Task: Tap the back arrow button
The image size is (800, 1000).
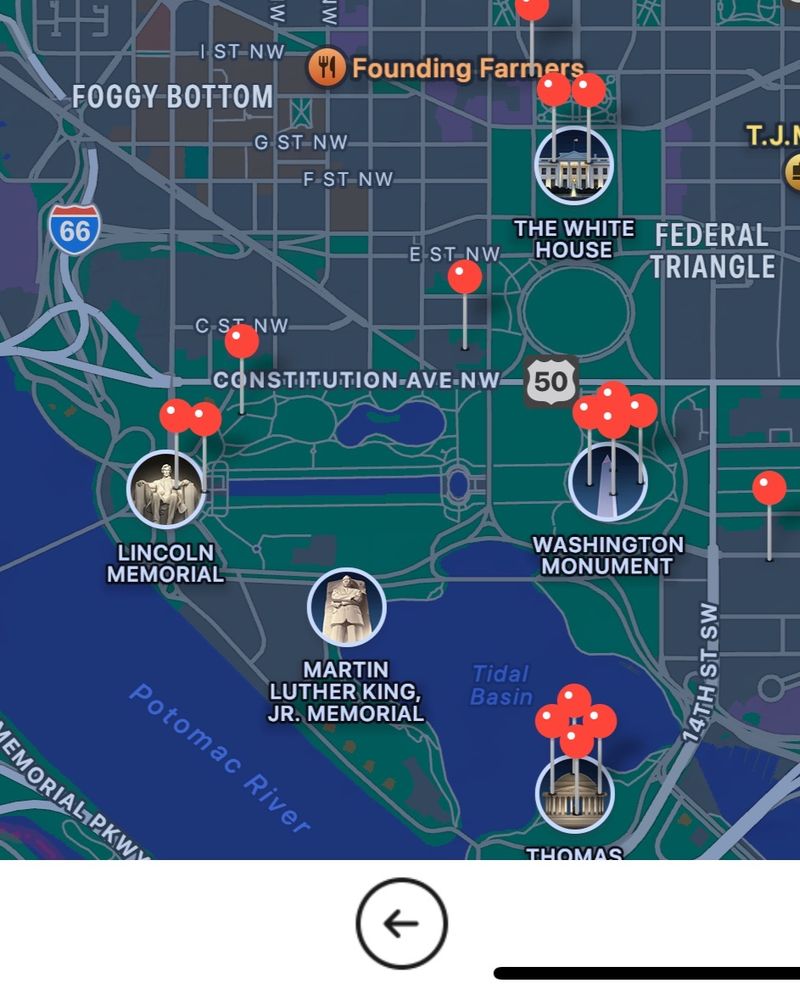Action: (401, 923)
